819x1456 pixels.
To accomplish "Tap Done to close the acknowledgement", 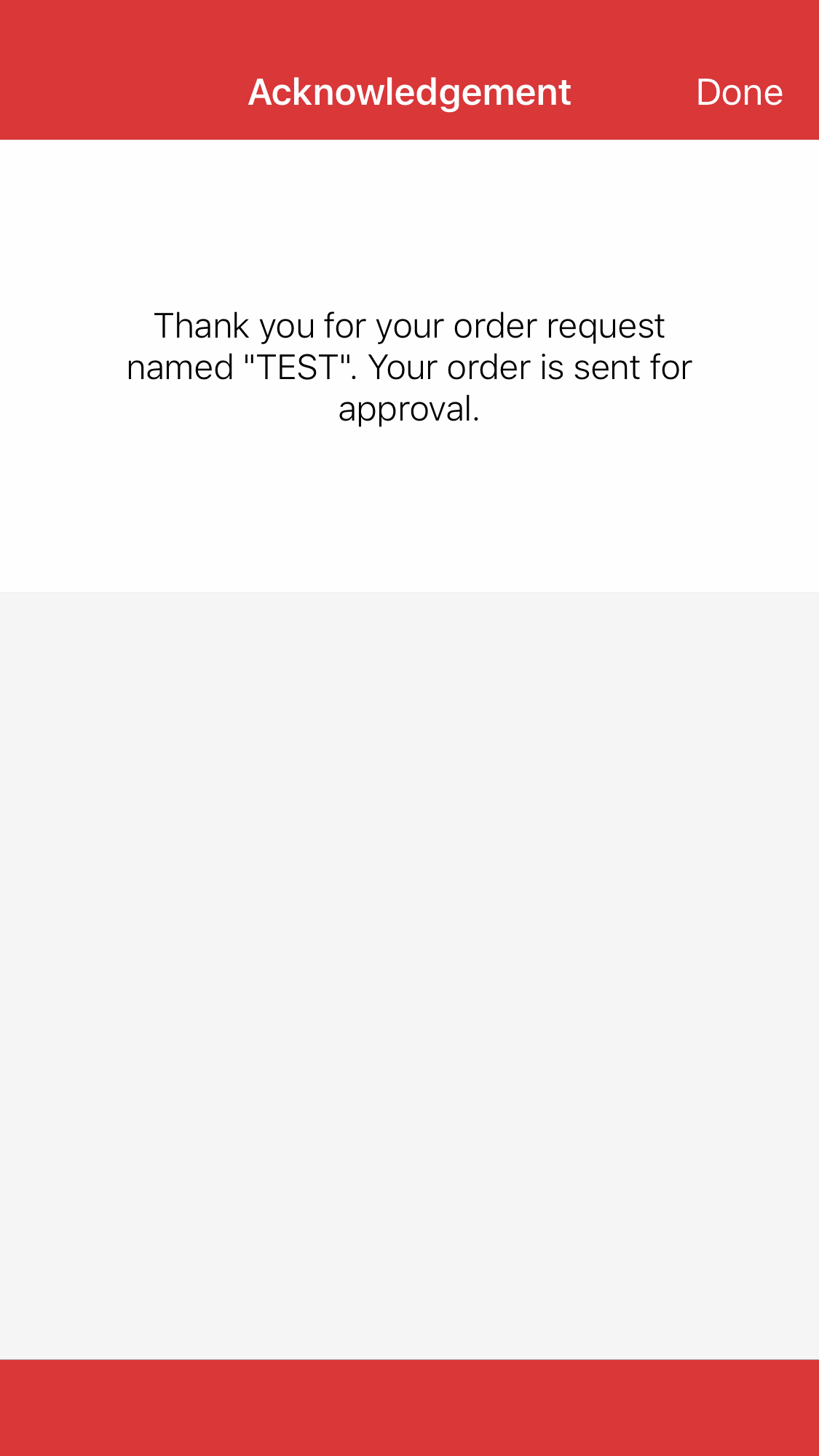I will tap(739, 92).
